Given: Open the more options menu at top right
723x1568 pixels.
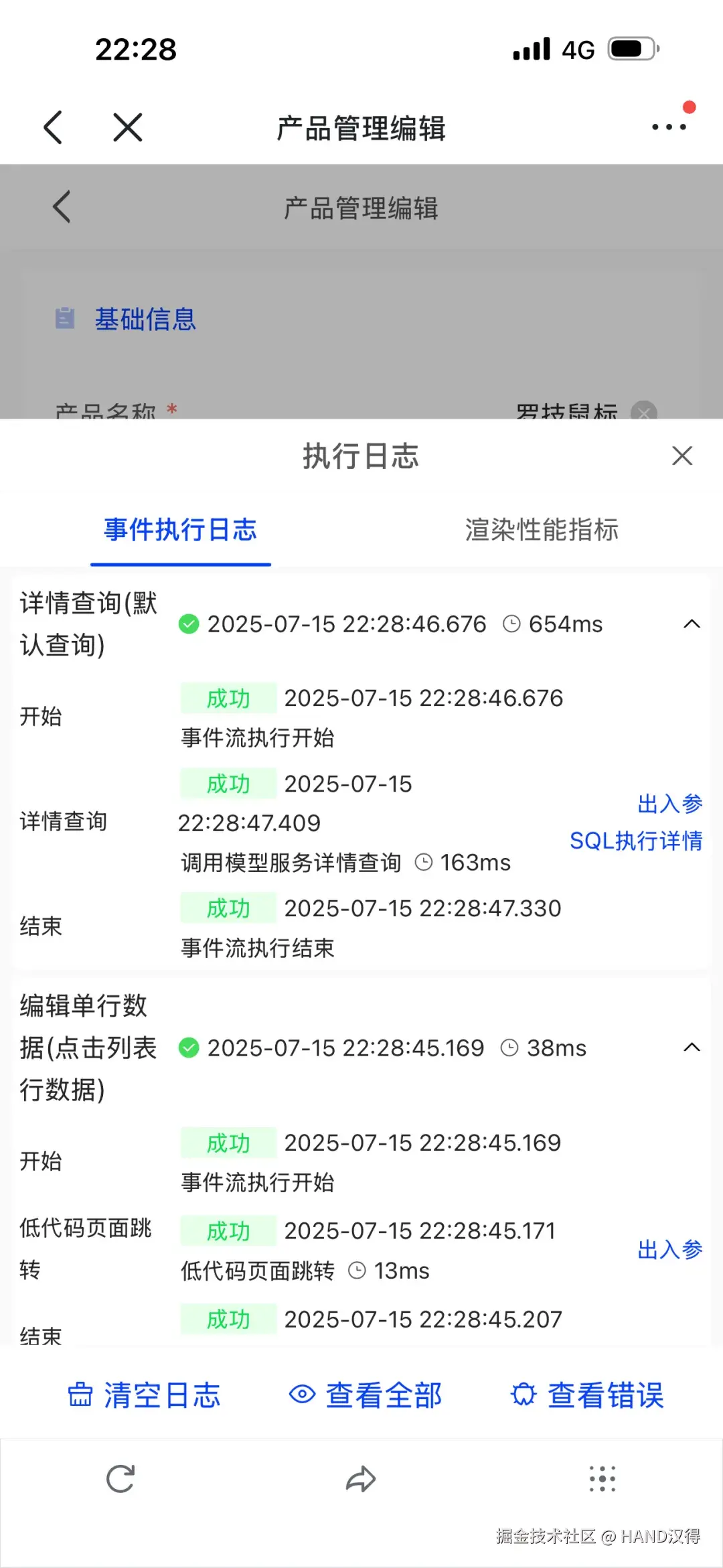Looking at the screenshot, I should (x=667, y=127).
